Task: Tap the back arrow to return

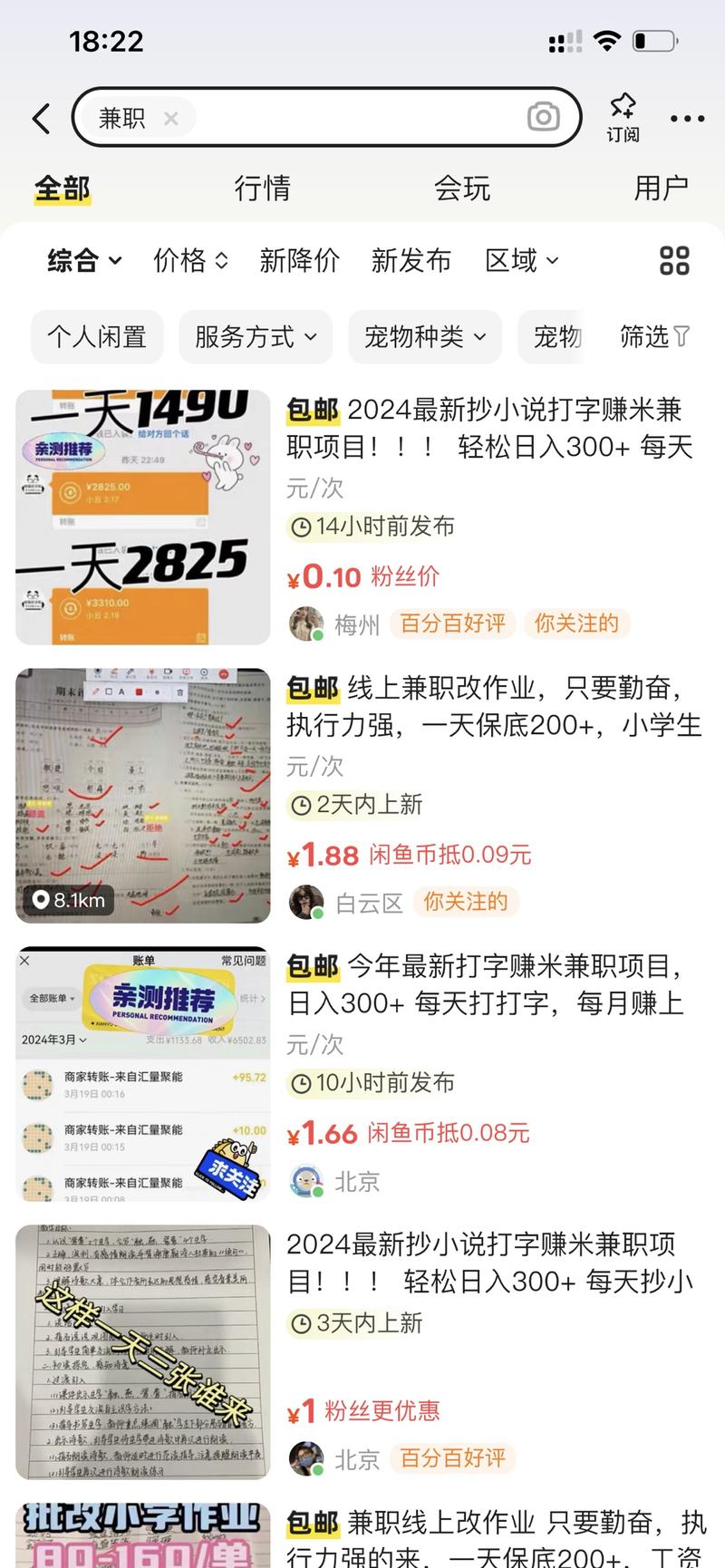Action: point(38,118)
